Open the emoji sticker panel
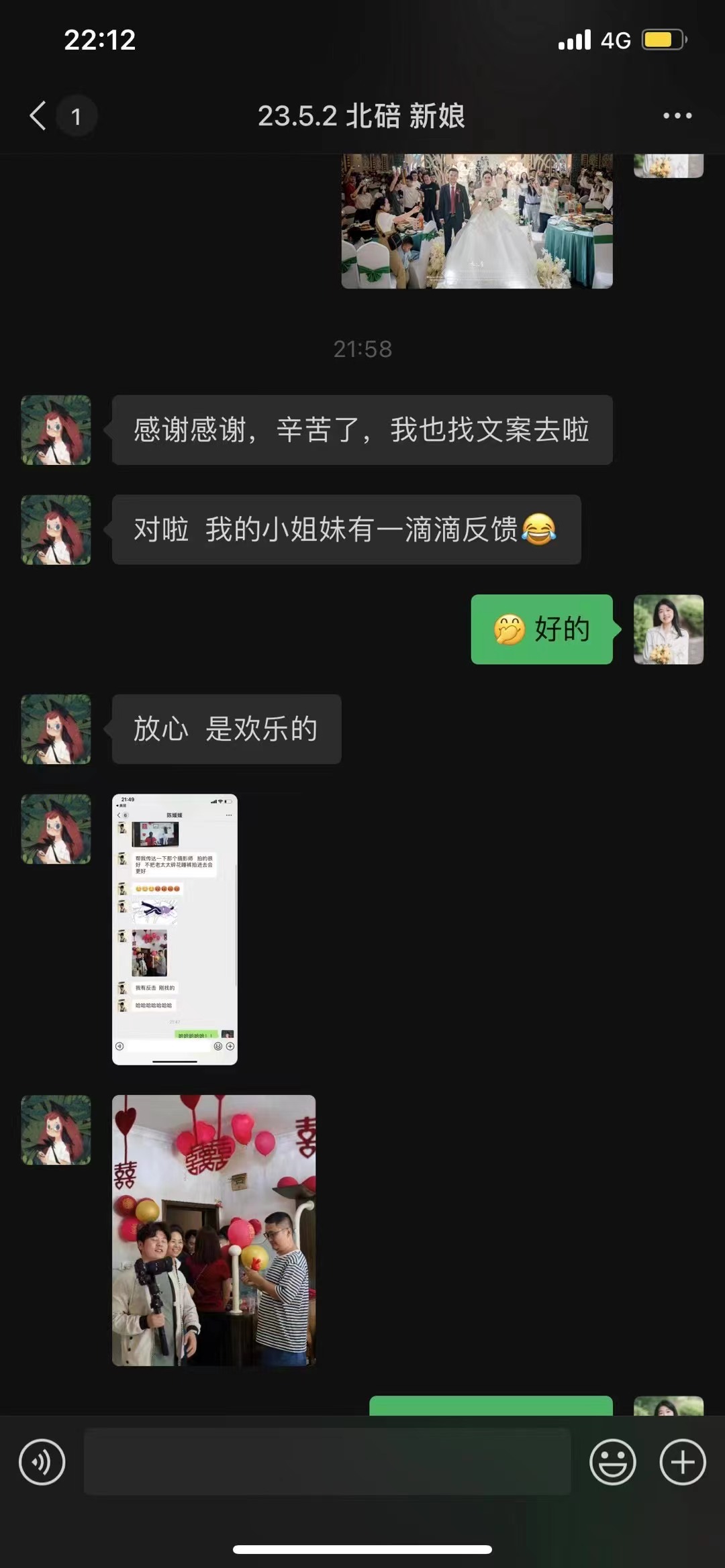The image size is (725, 1568). click(x=612, y=1461)
